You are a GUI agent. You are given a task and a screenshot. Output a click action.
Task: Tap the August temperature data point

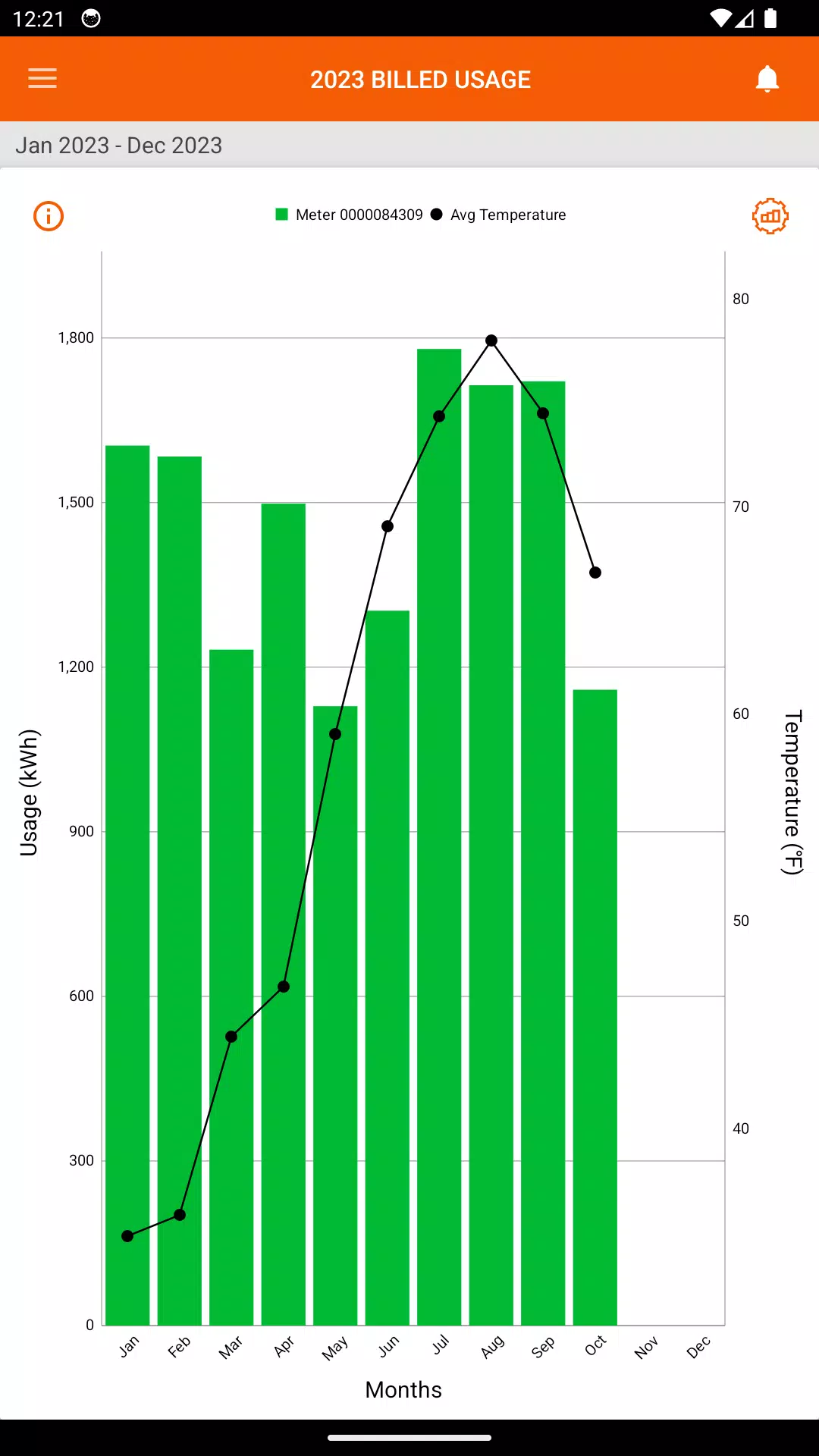click(x=491, y=340)
